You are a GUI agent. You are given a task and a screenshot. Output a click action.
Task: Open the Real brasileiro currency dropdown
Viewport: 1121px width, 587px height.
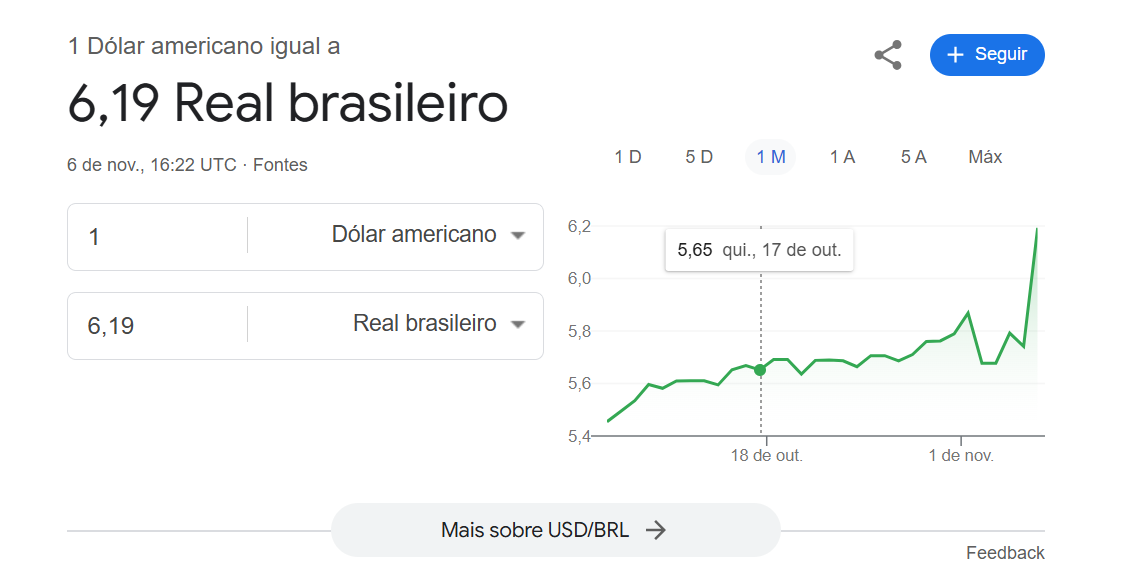point(439,324)
